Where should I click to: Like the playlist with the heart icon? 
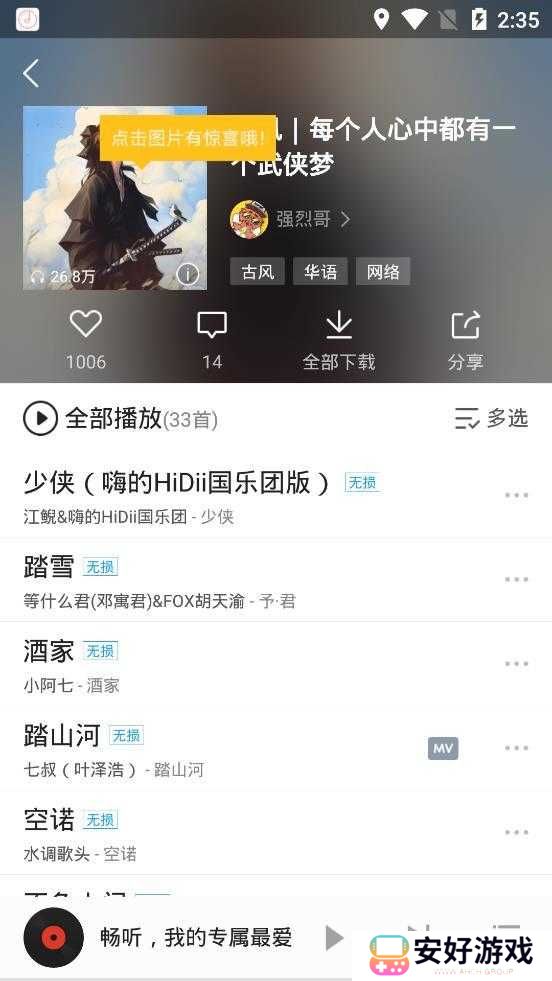coord(86,340)
